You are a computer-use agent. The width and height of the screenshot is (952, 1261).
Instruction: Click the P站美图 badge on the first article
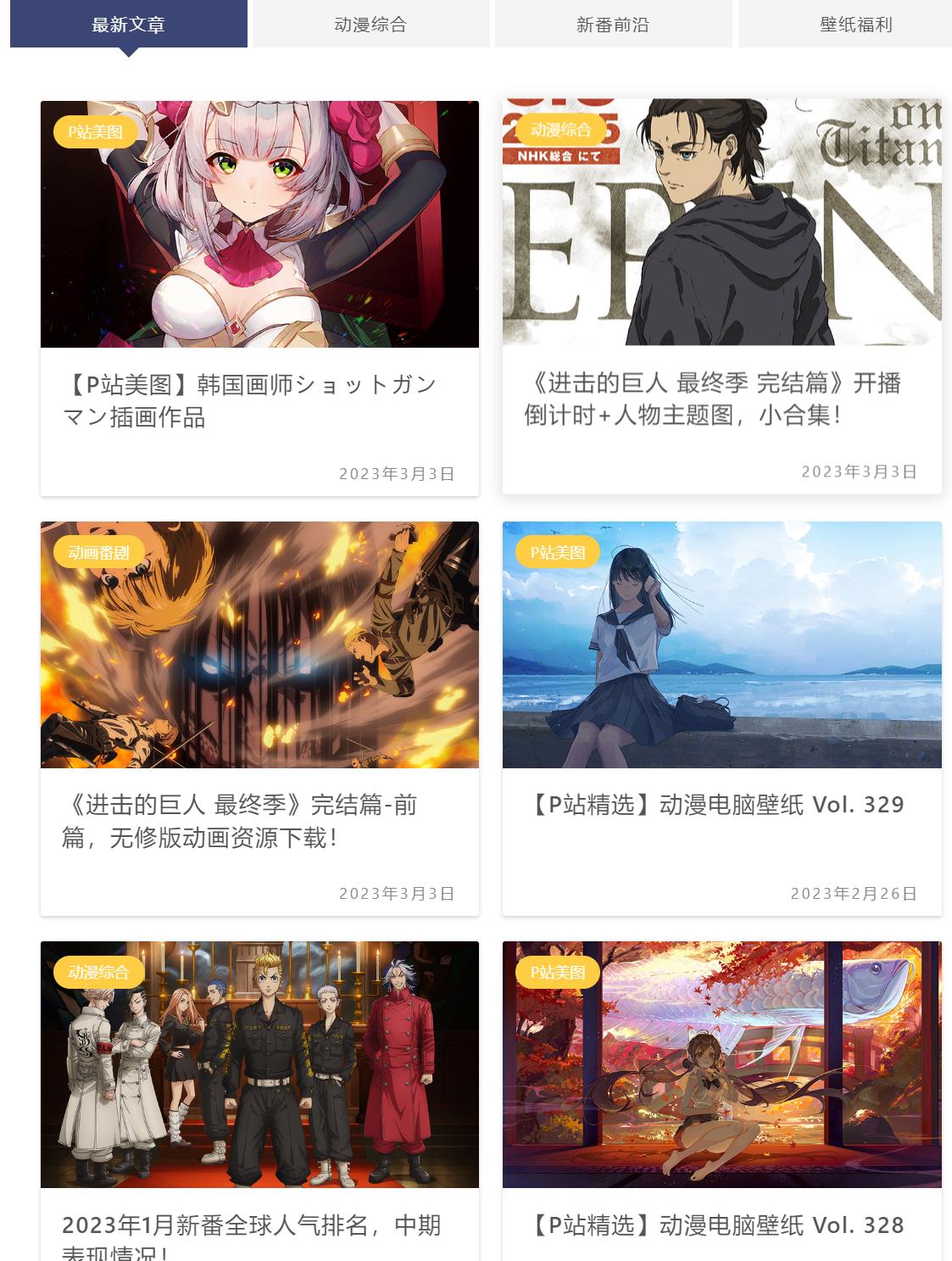tap(96, 132)
